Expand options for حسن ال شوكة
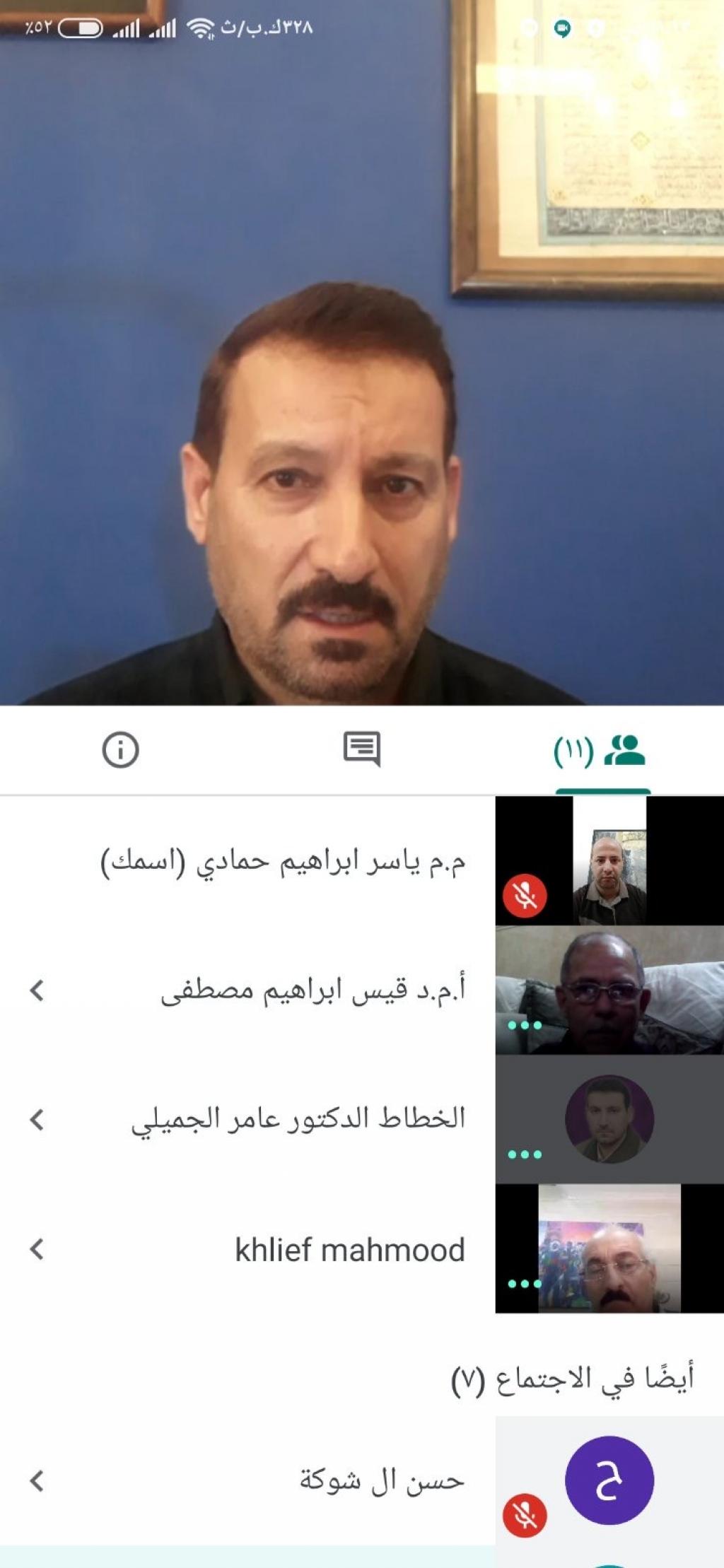Screen dimensions: 724x1568 (37, 1480)
